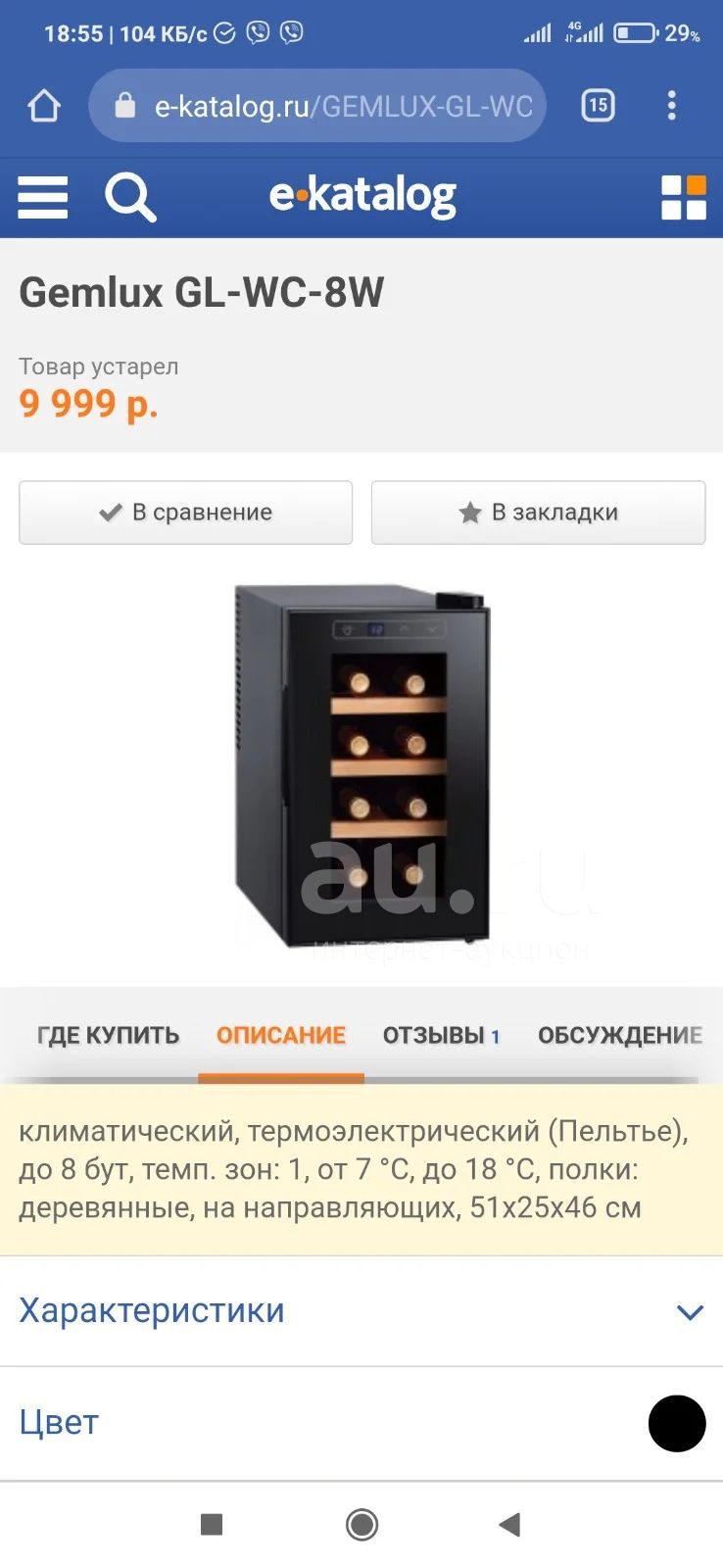Tap the system back button
Screen dimensions: 723x1568
point(509,1525)
